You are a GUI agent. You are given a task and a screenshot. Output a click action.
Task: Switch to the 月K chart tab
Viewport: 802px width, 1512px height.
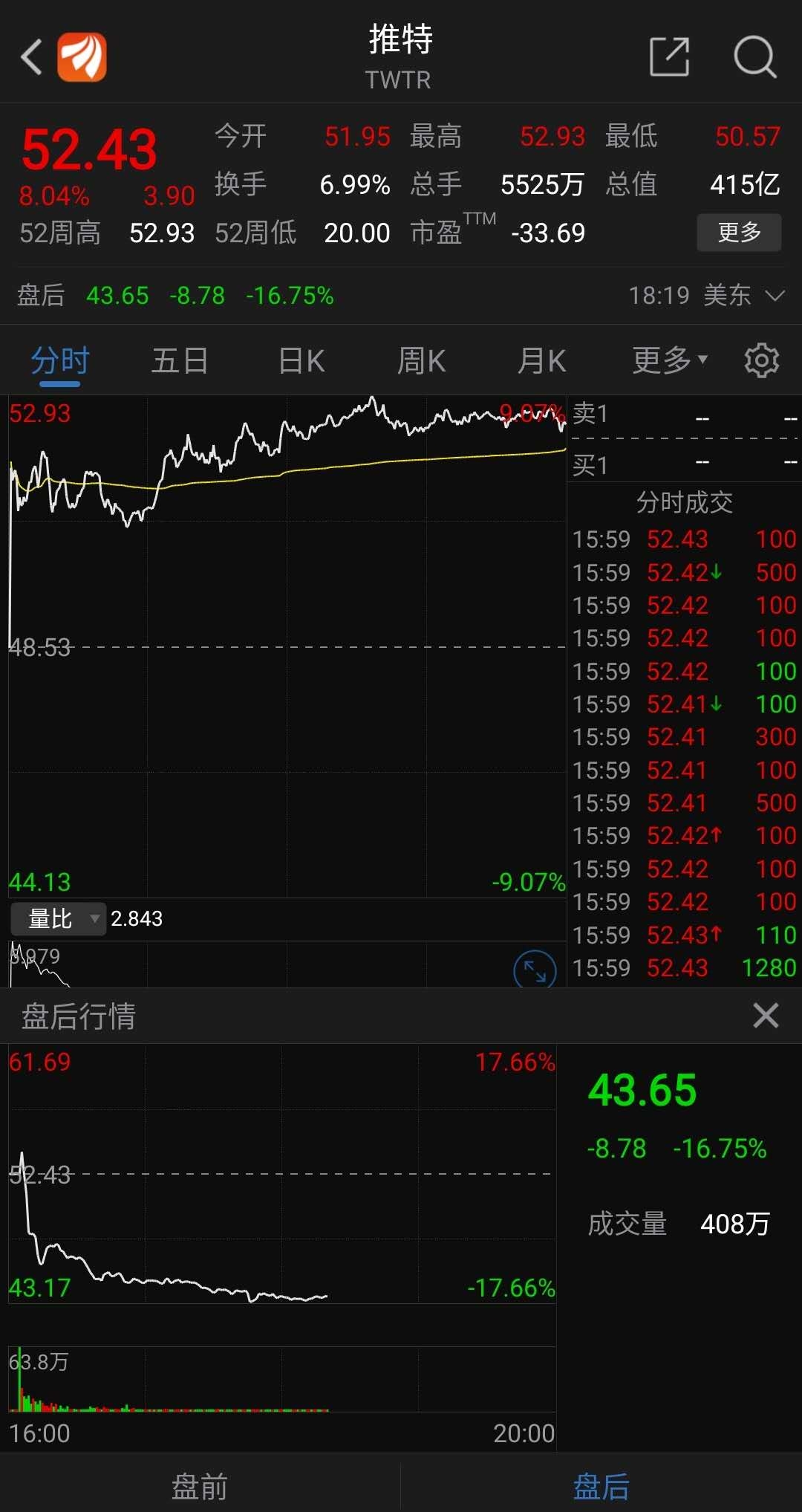[x=541, y=361]
